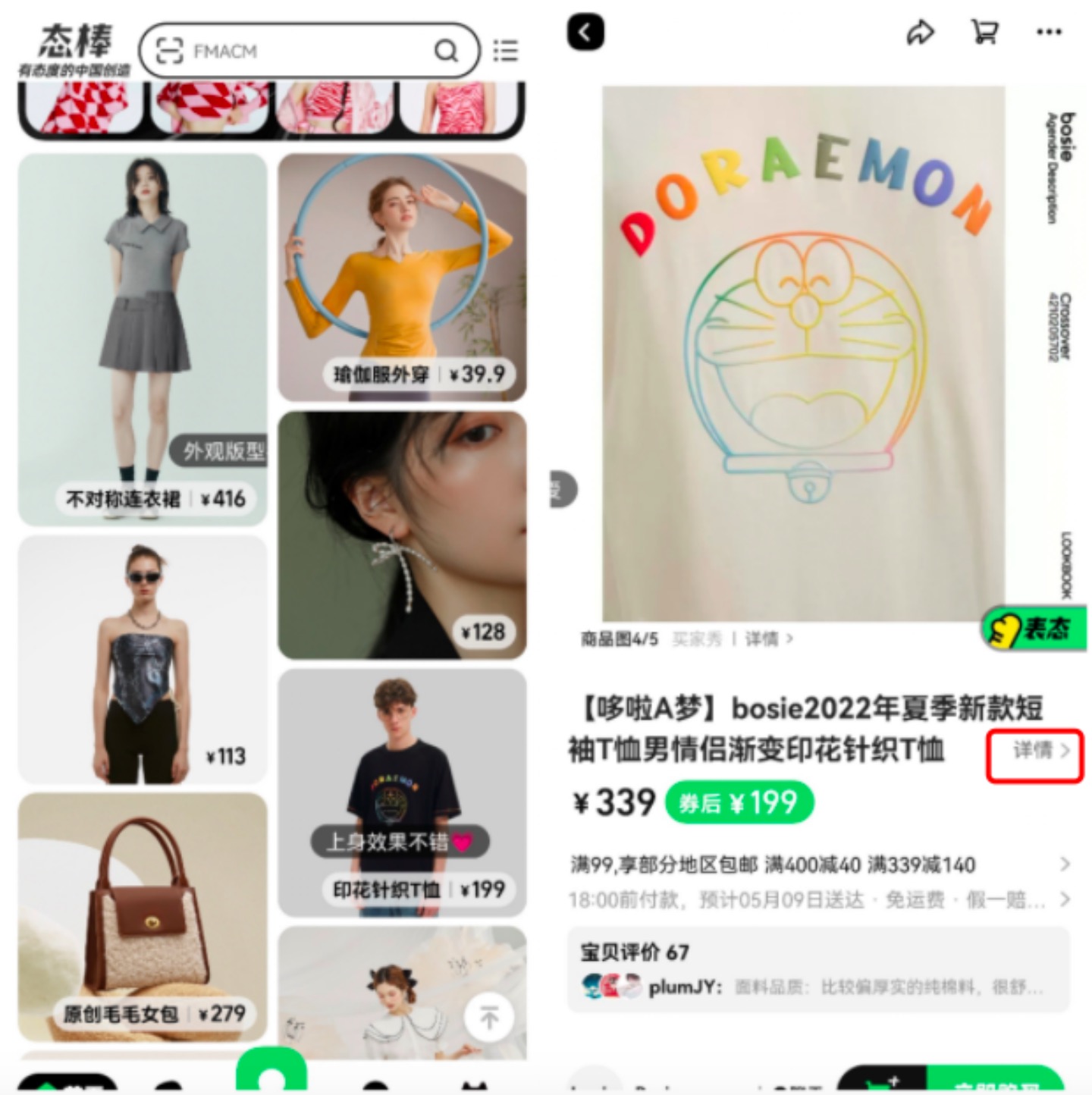
Task: Open the three-dot overflow menu
Action: (x=1049, y=33)
